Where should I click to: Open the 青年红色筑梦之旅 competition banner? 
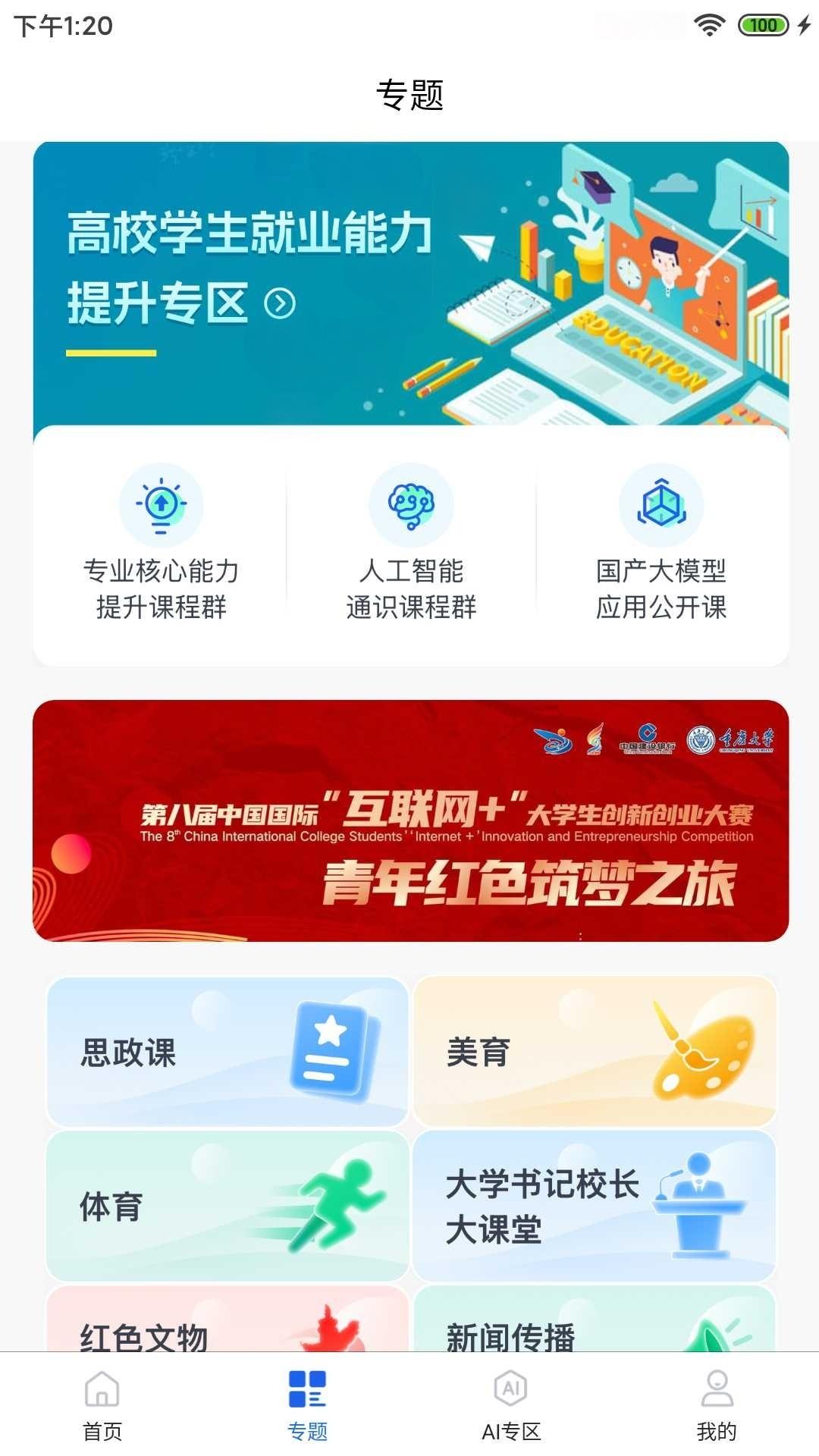pos(409,823)
